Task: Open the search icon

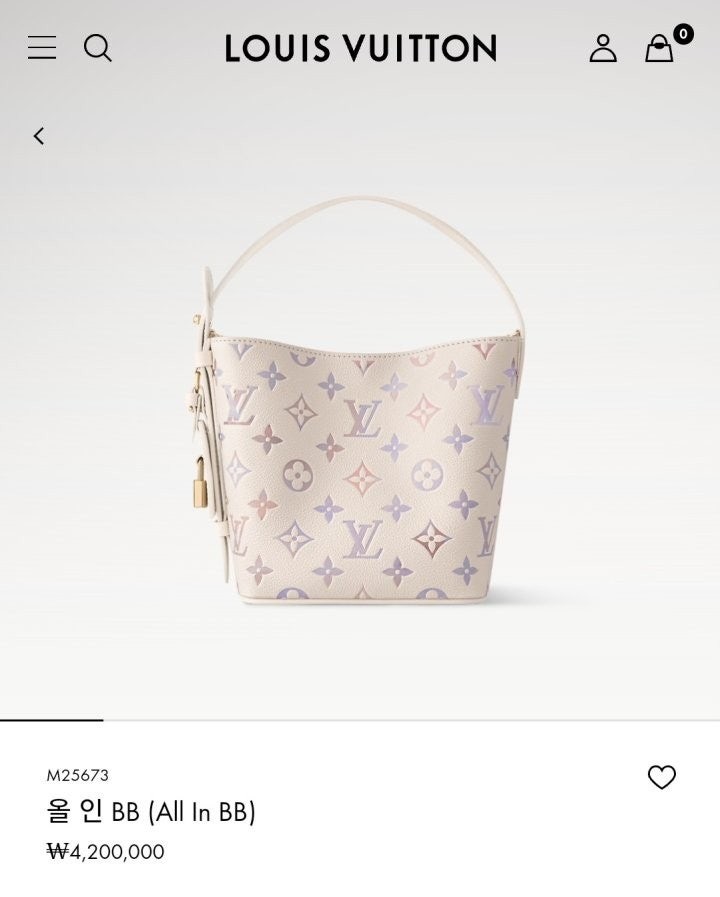Action: point(97,47)
